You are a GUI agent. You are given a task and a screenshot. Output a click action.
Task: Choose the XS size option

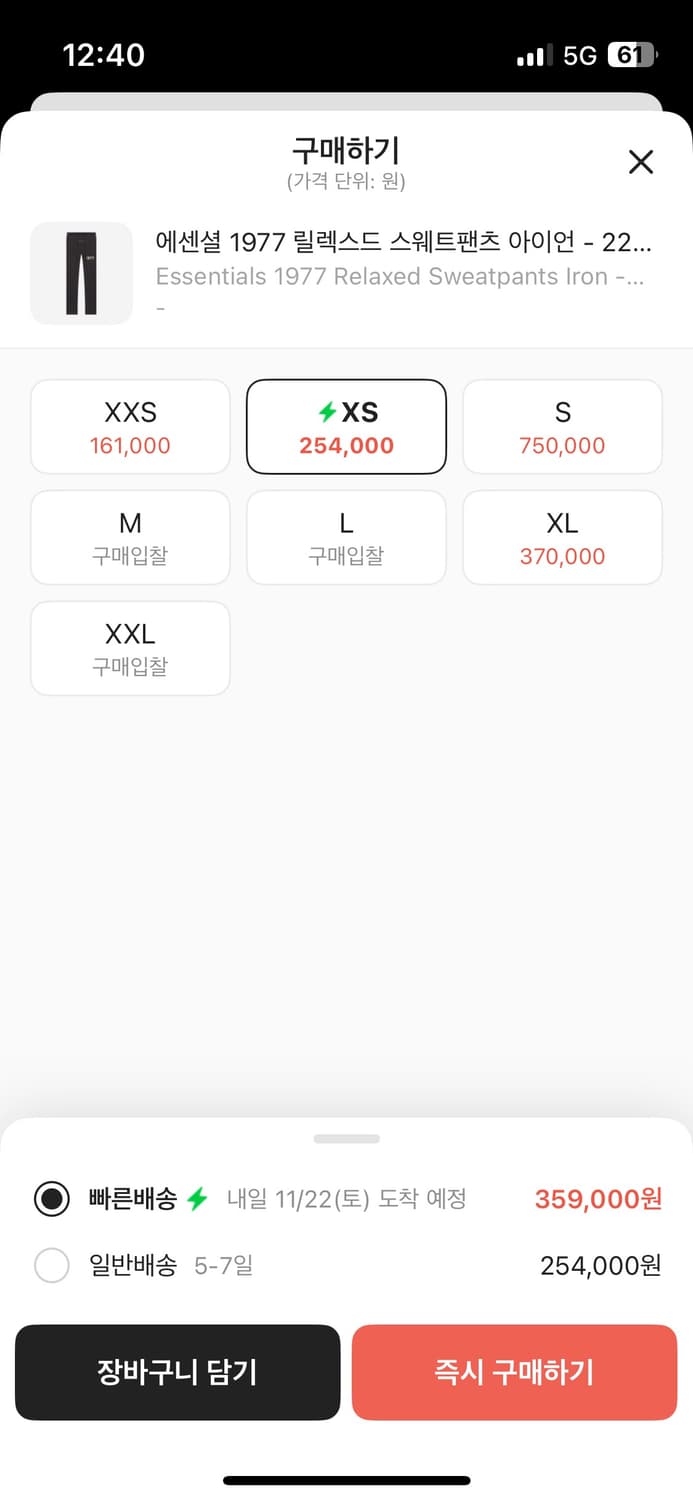click(x=346, y=427)
